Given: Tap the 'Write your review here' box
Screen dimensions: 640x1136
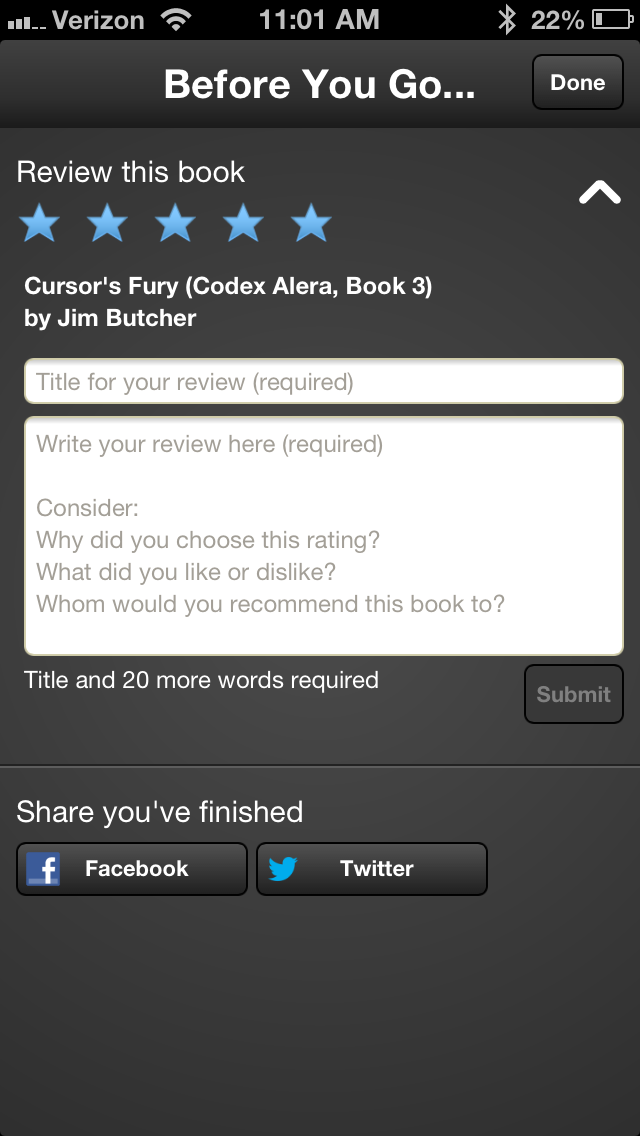Looking at the screenshot, I should [x=324, y=536].
